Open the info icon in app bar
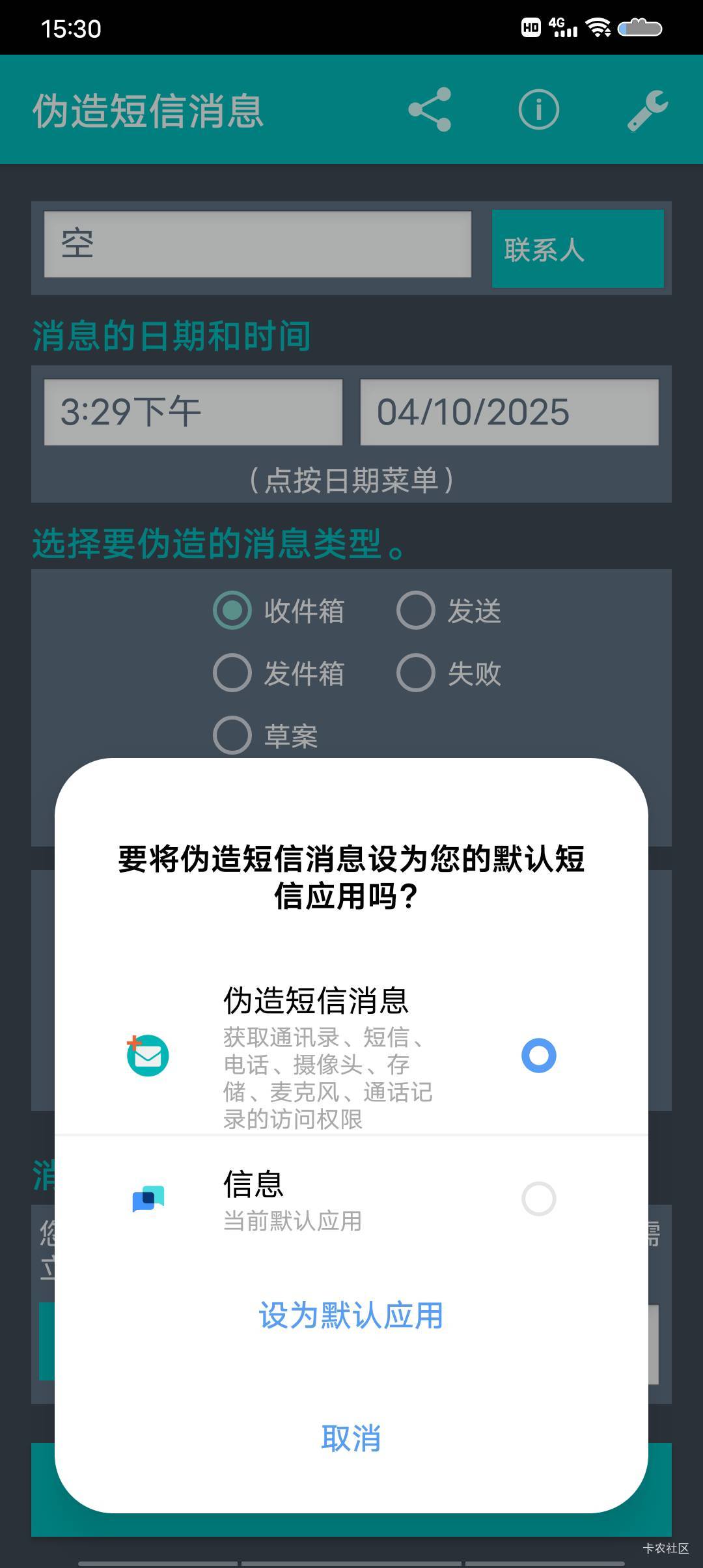This screenshot has height=1568, width=703. (x=539, y=109)
